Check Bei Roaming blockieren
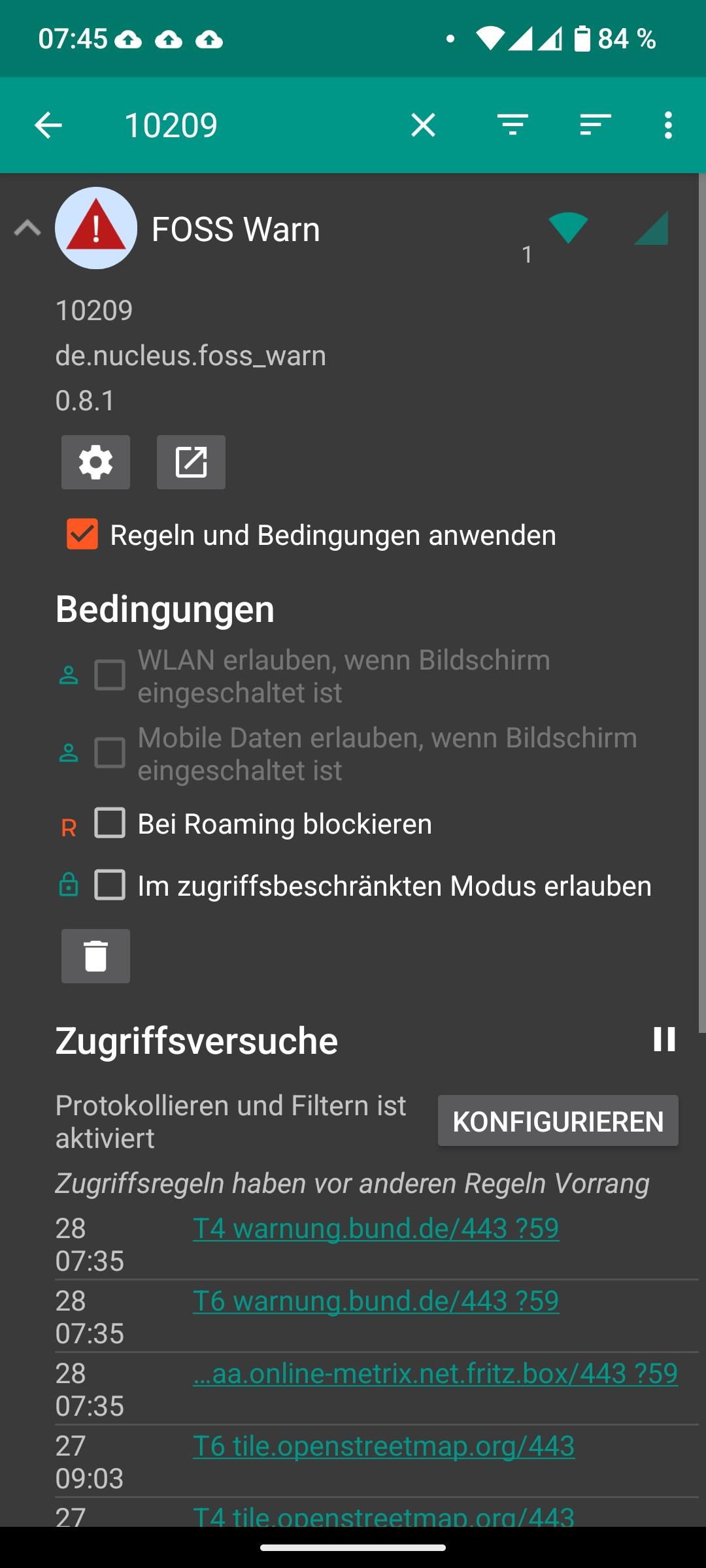This screenshot has height=1568, width=706. (x=110, y=823)
